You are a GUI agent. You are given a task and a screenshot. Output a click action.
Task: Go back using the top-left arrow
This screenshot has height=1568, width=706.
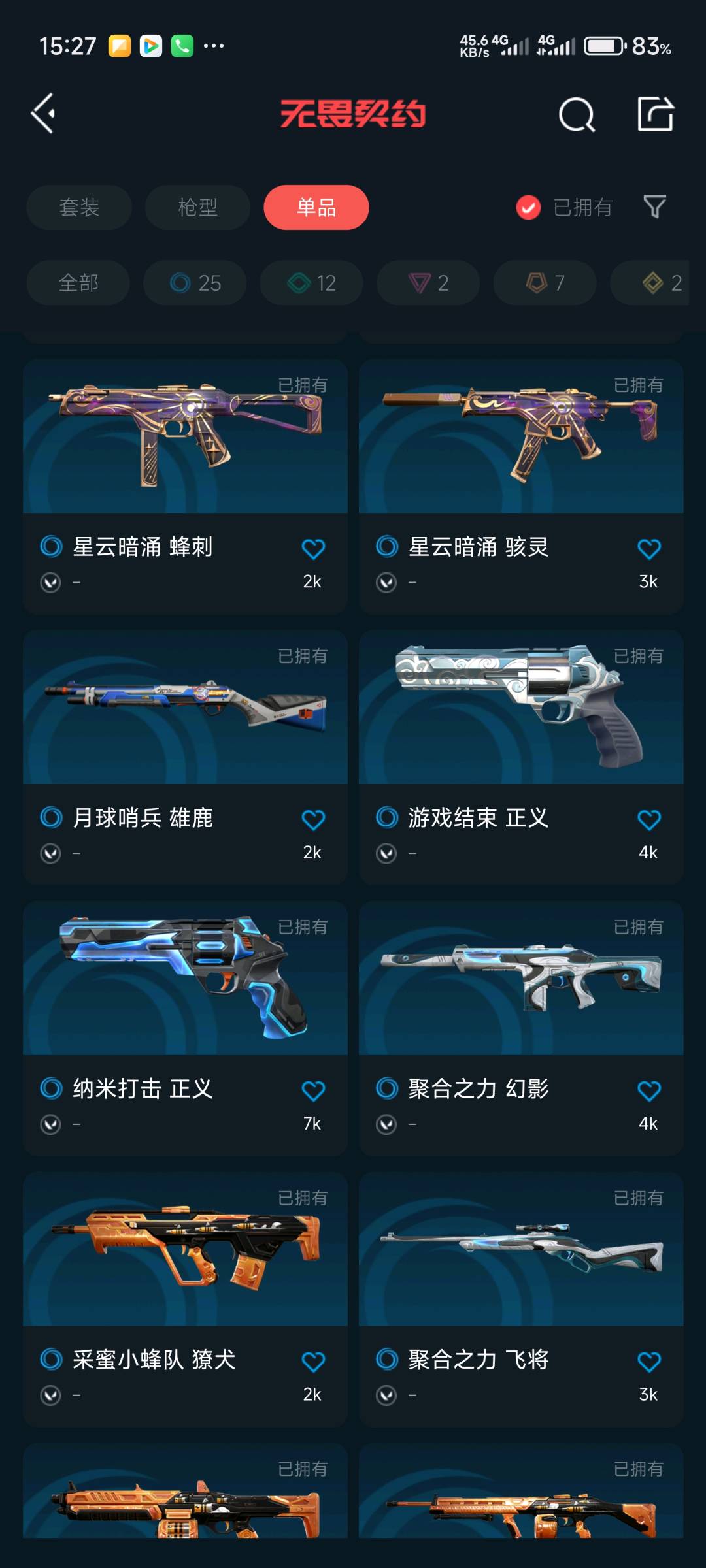pyautogui.click(x=44, y=114)
